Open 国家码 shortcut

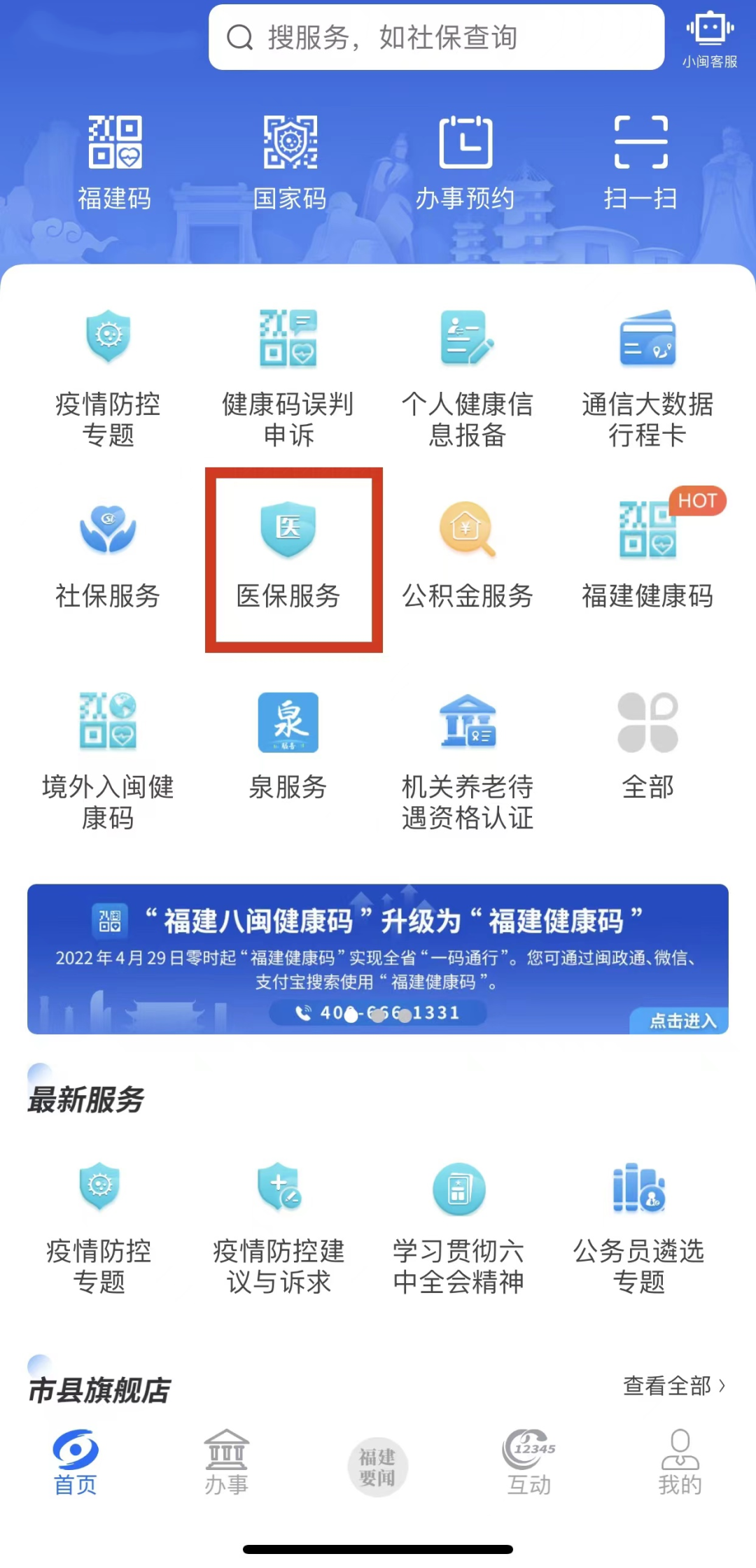pos(290,162)
